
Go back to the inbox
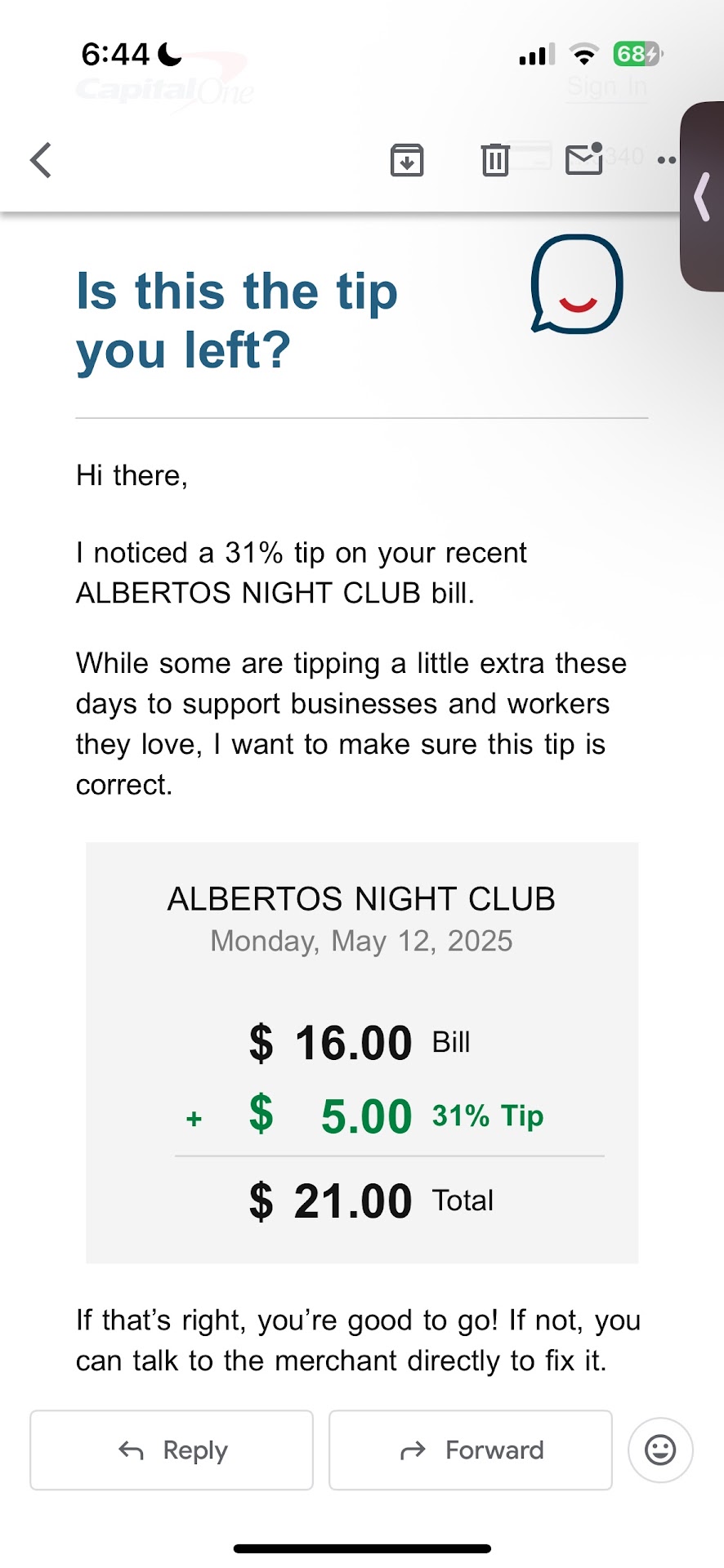41,160
